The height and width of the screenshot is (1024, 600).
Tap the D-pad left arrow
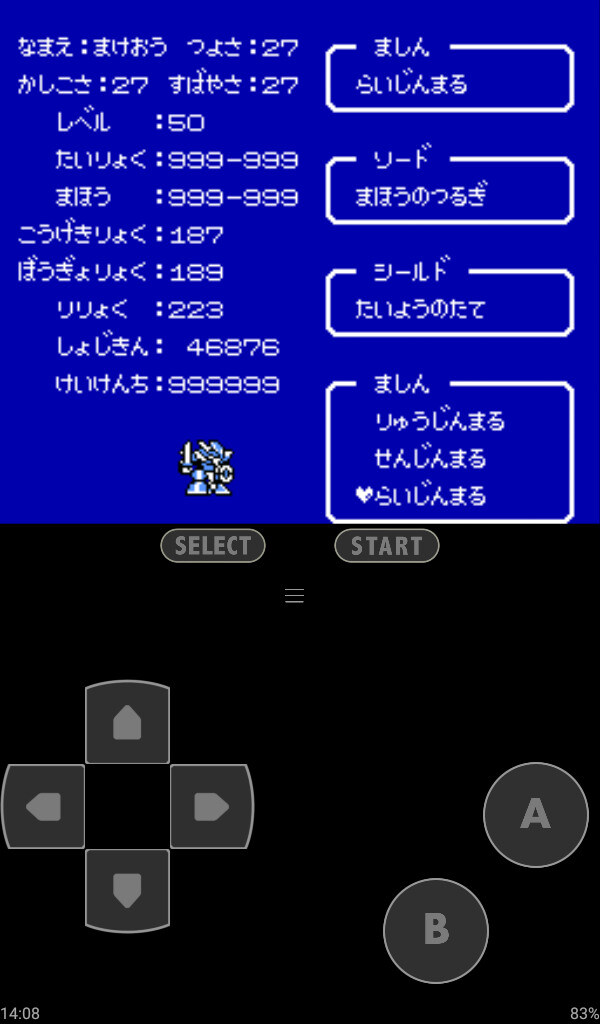[x=44, y=807]
